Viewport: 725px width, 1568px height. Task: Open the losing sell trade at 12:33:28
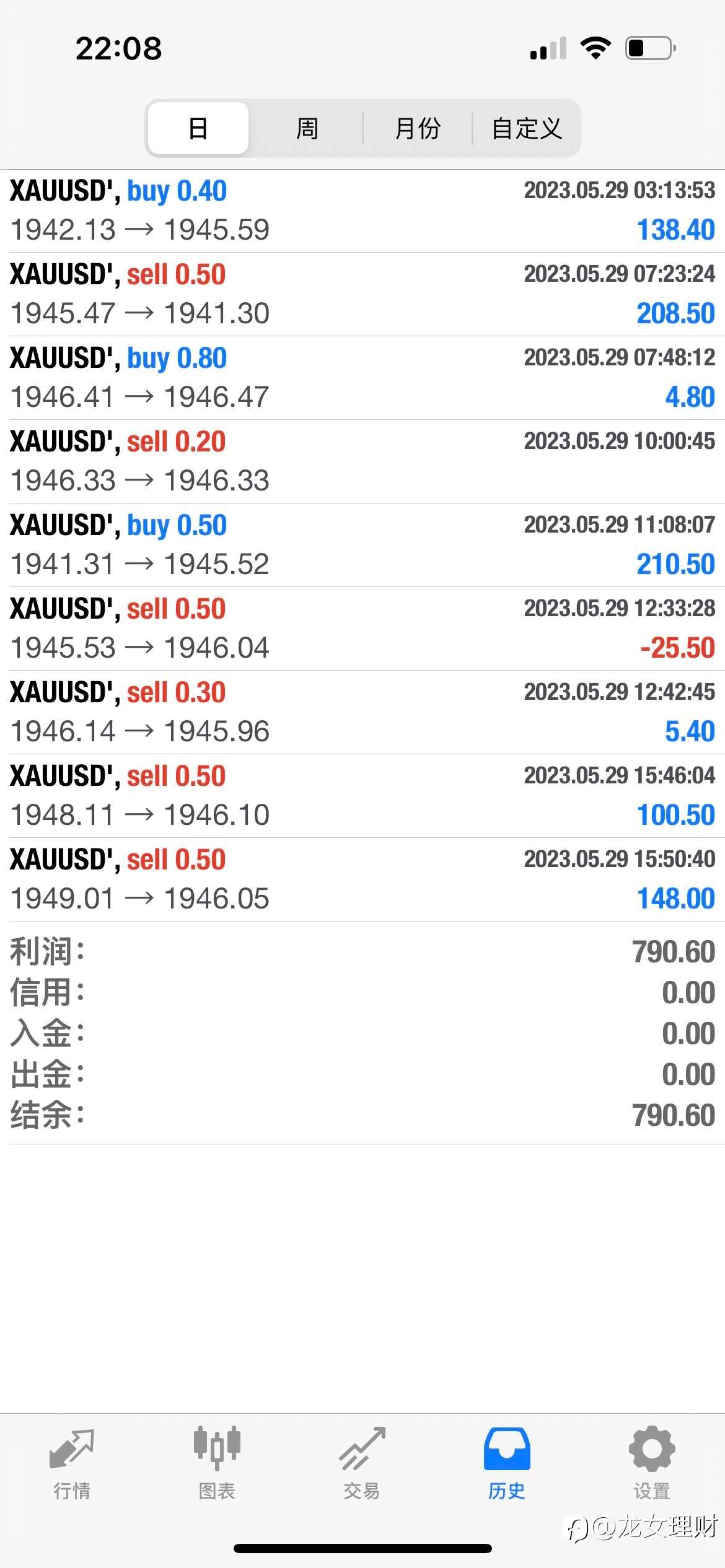coord(362,629)
